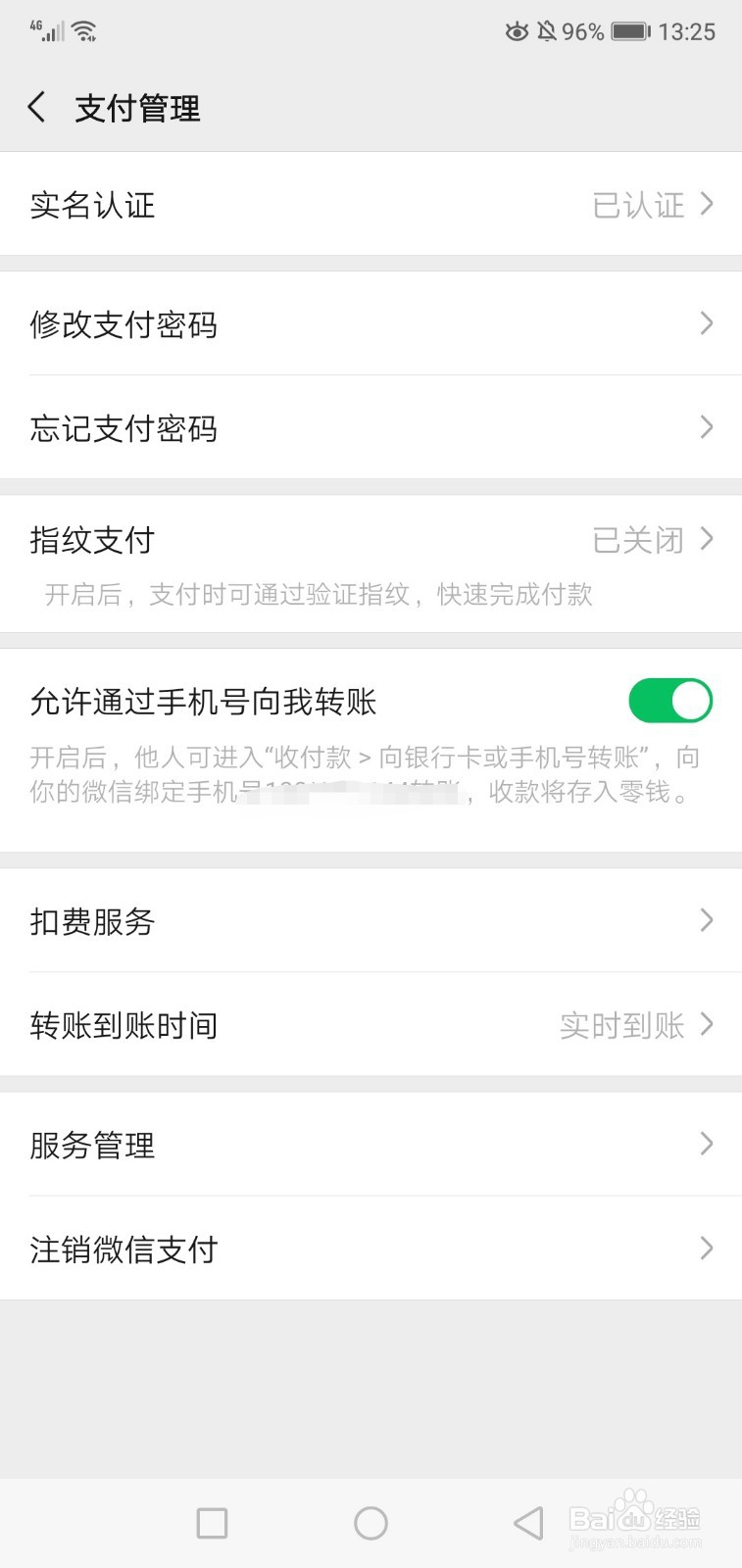Open 转账到账时间 options via its arrow
Screen dimensions: 742x1568
point(706,1025)
